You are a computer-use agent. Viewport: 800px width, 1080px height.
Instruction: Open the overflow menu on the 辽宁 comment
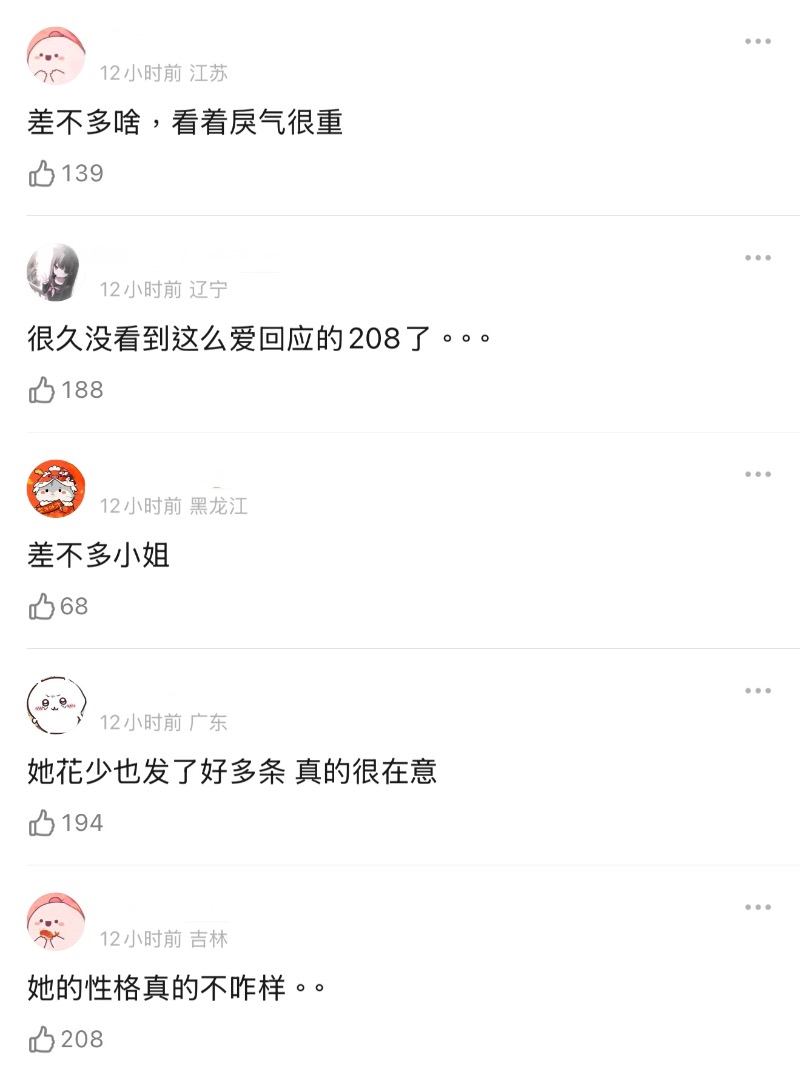tap(758, 258)
